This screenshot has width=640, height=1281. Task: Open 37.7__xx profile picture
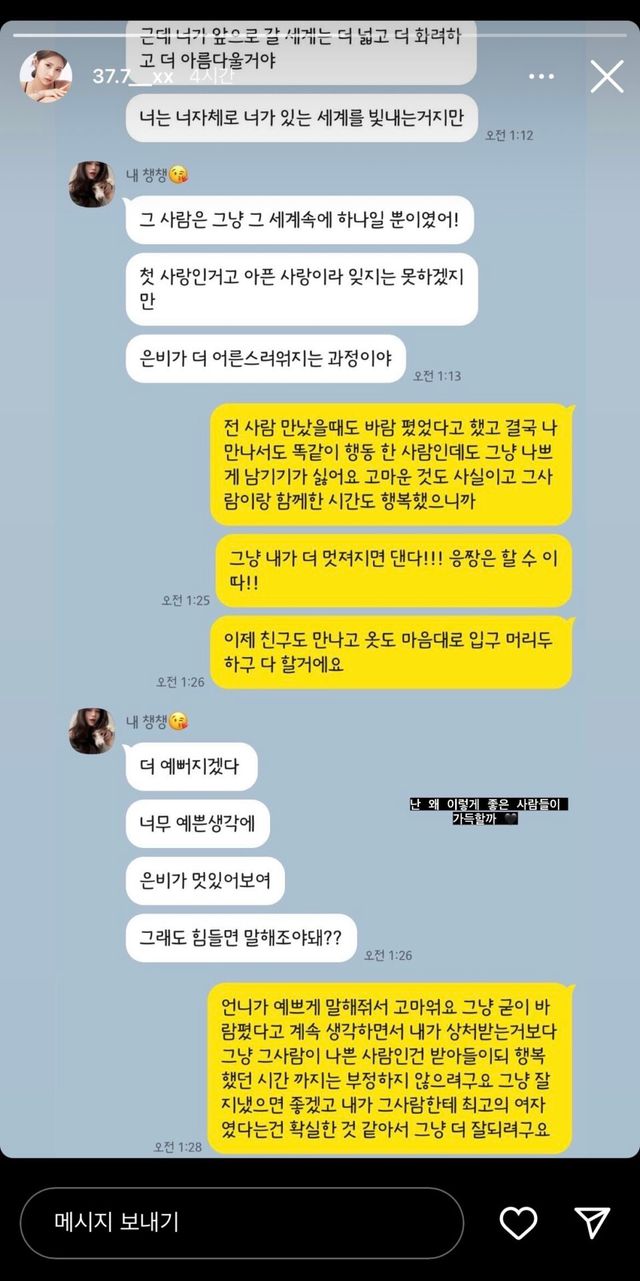(46, 76)
